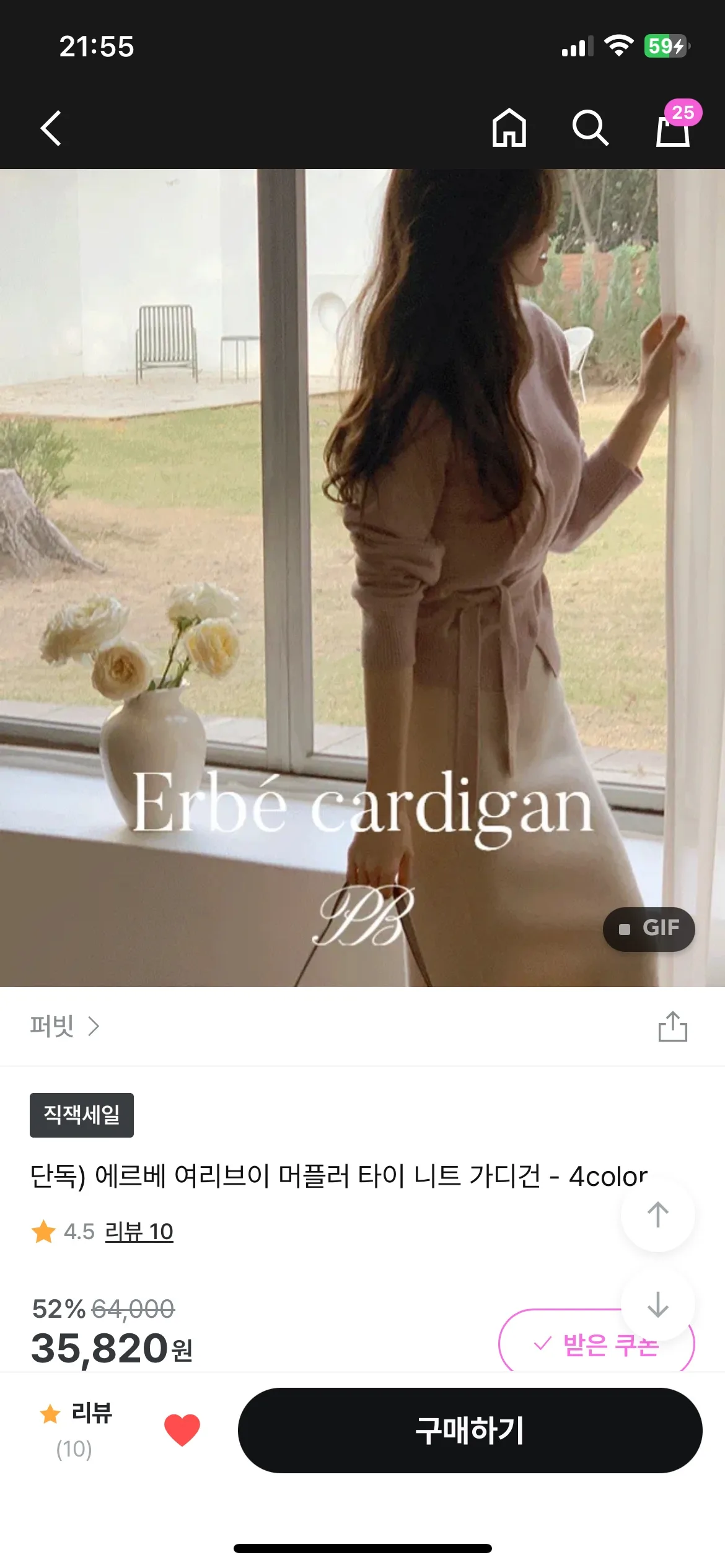Open the underlined 리뷰 10 link
This screenshot has width=725, height=1568.
pos(139,1232)
